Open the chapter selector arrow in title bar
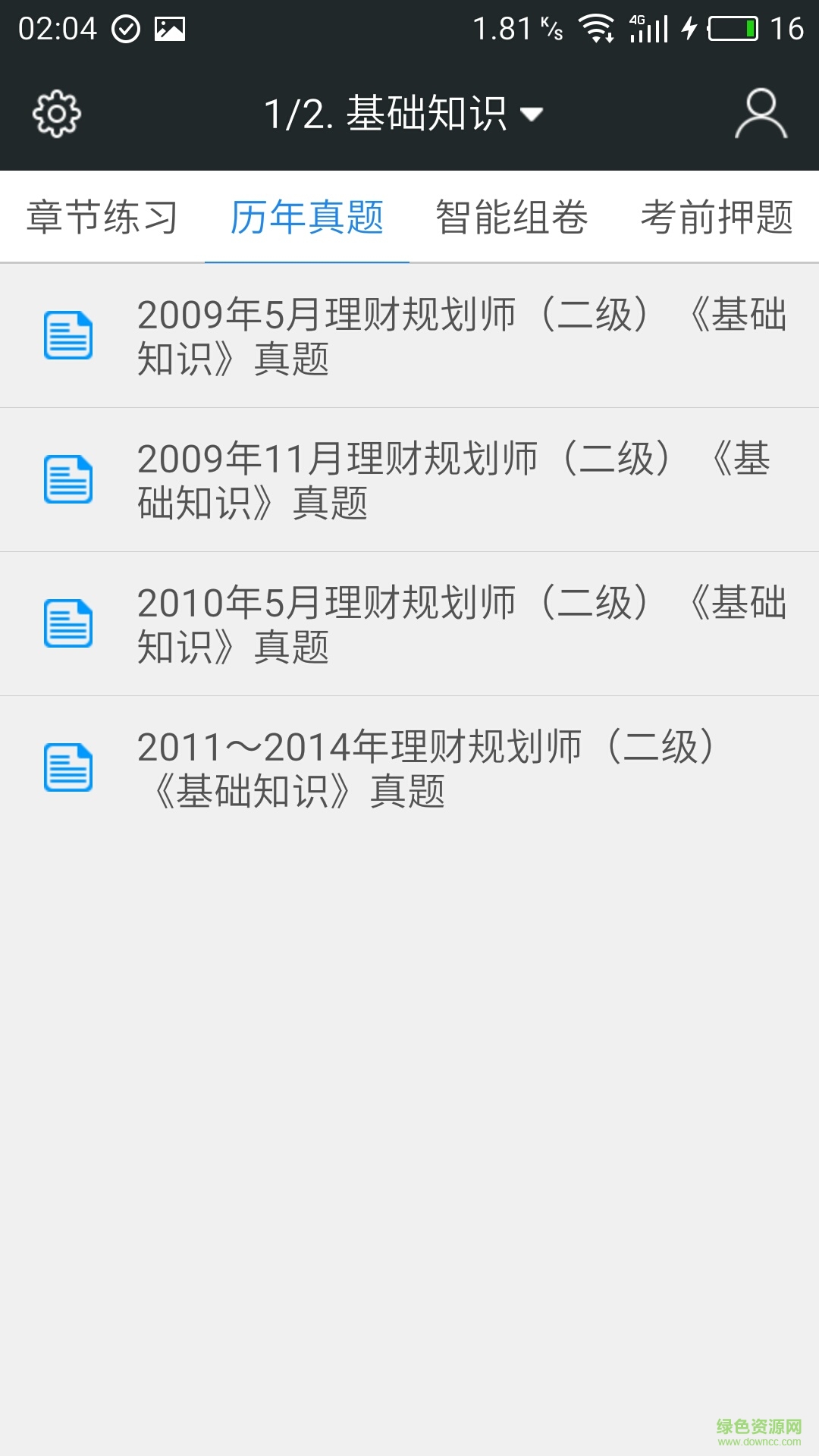The image size is (819, 1456). point(532,114)
